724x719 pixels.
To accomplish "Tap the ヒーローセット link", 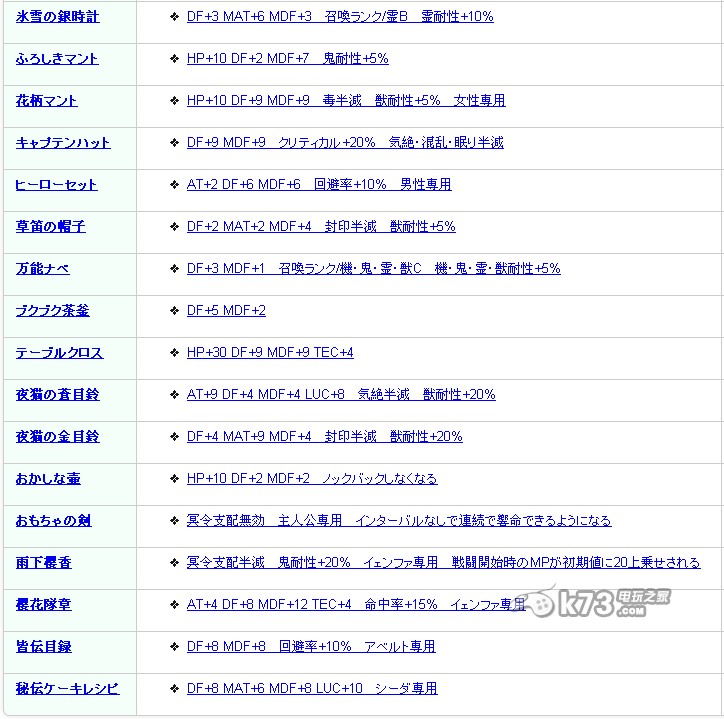I will (56, 185).
